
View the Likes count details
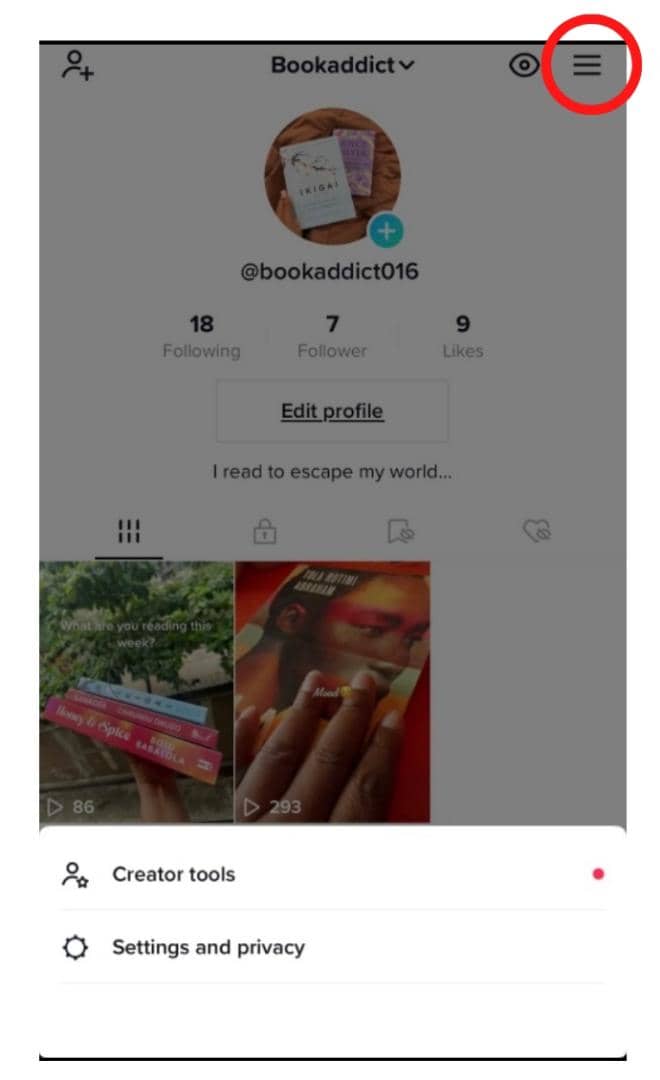462,336
